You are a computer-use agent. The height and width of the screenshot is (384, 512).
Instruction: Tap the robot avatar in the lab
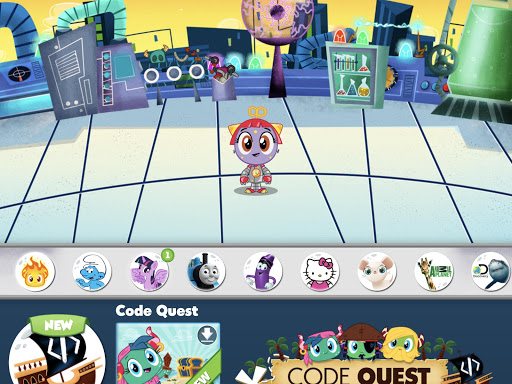pyautogui.click(x=256, y=151)
